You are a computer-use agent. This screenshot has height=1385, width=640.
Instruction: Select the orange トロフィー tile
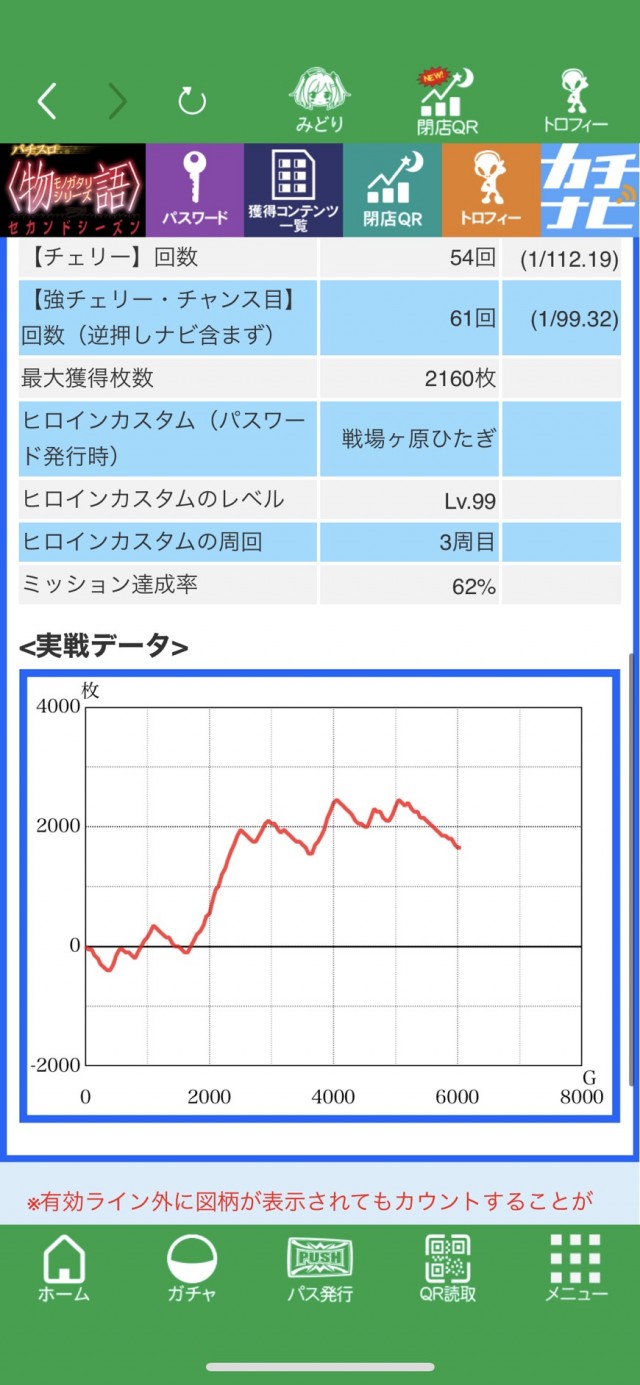(490, 190)
